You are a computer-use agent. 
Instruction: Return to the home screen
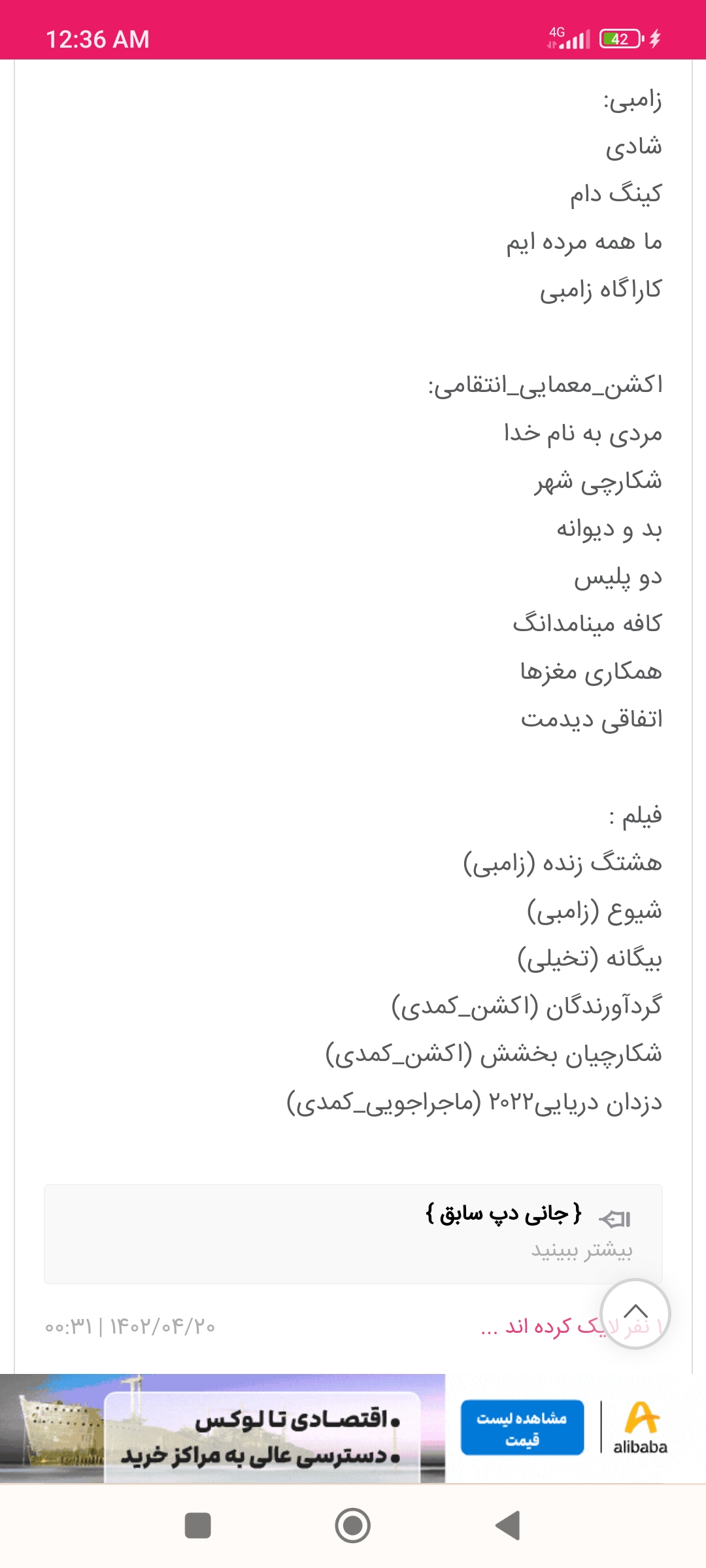(x=353, y=1526)
